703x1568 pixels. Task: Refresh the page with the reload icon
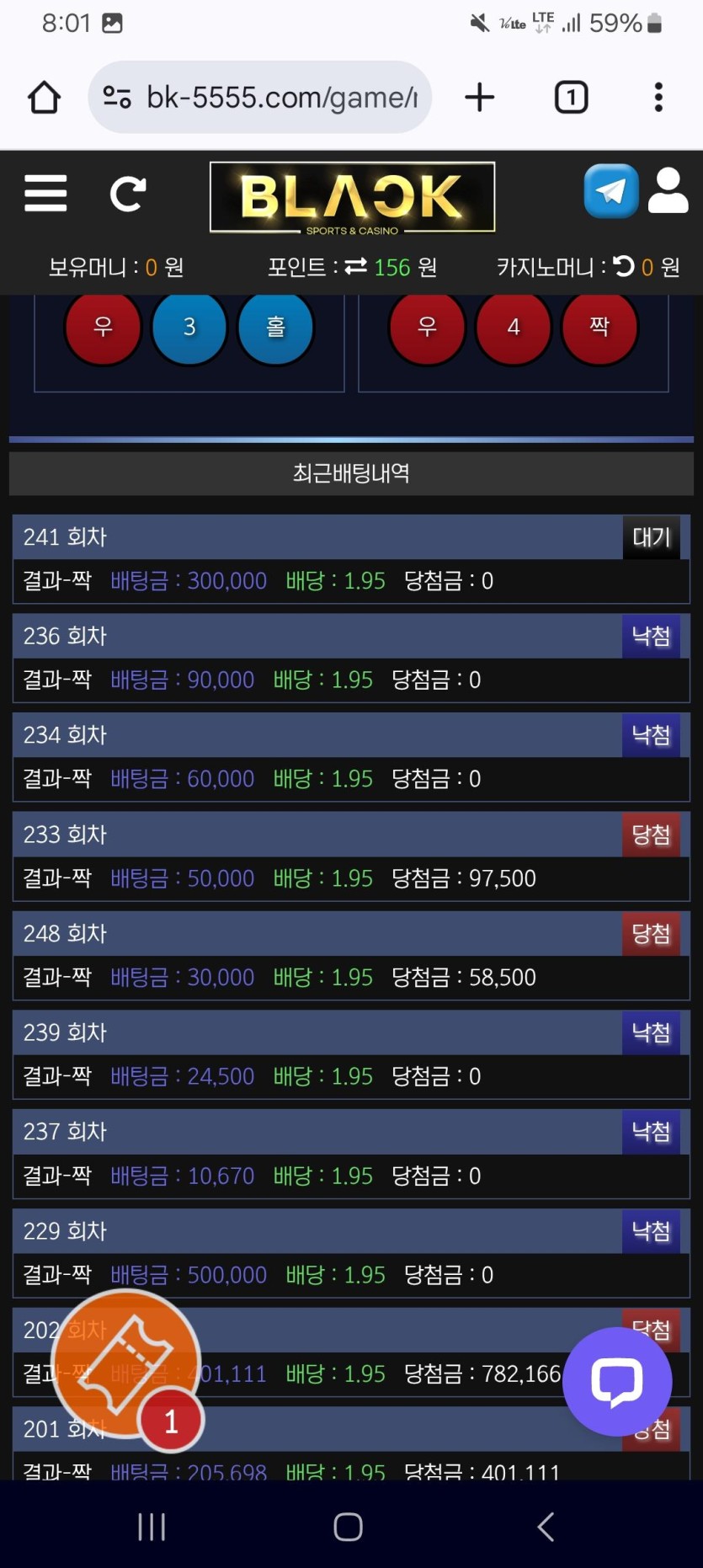click(128, 194)
